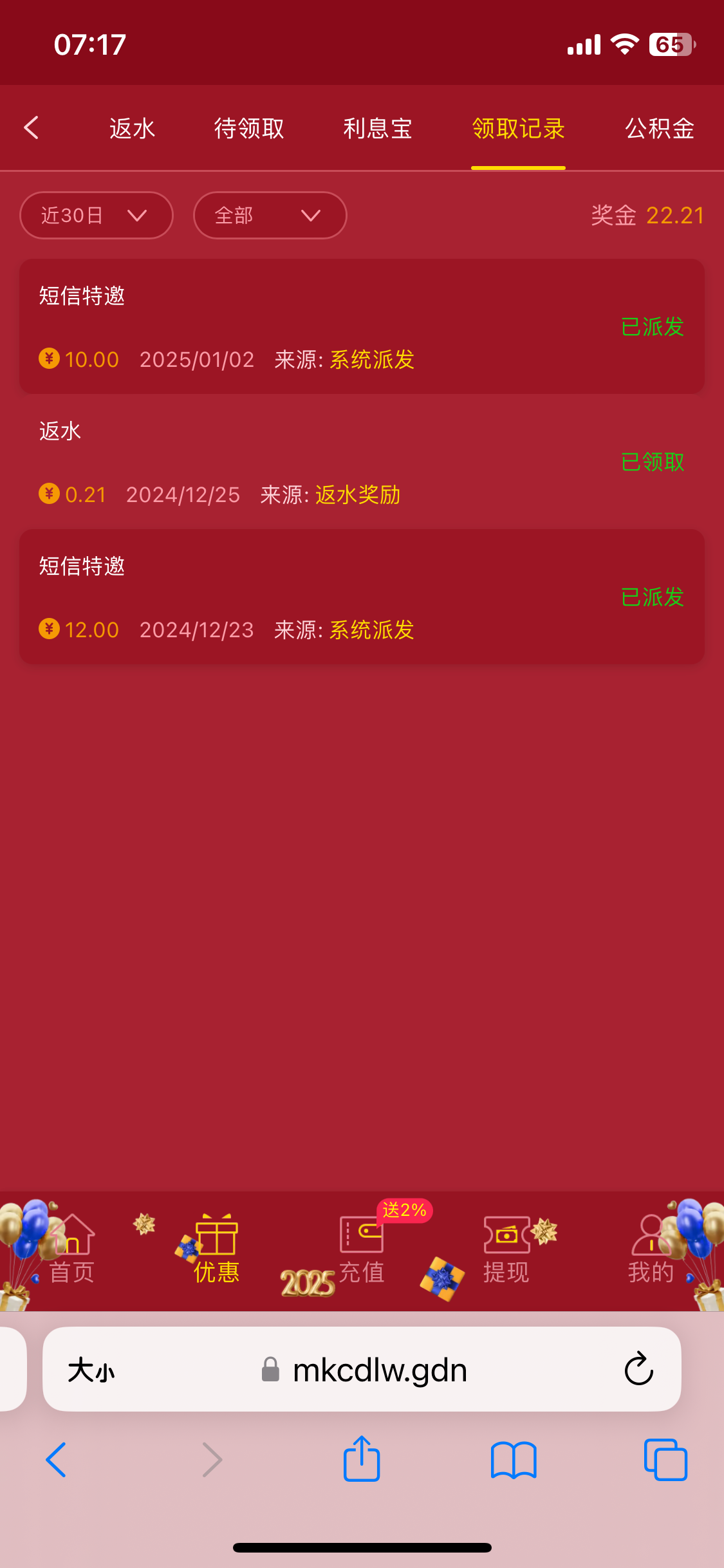Navigate back in Safari browser history

click(57, 1459)
